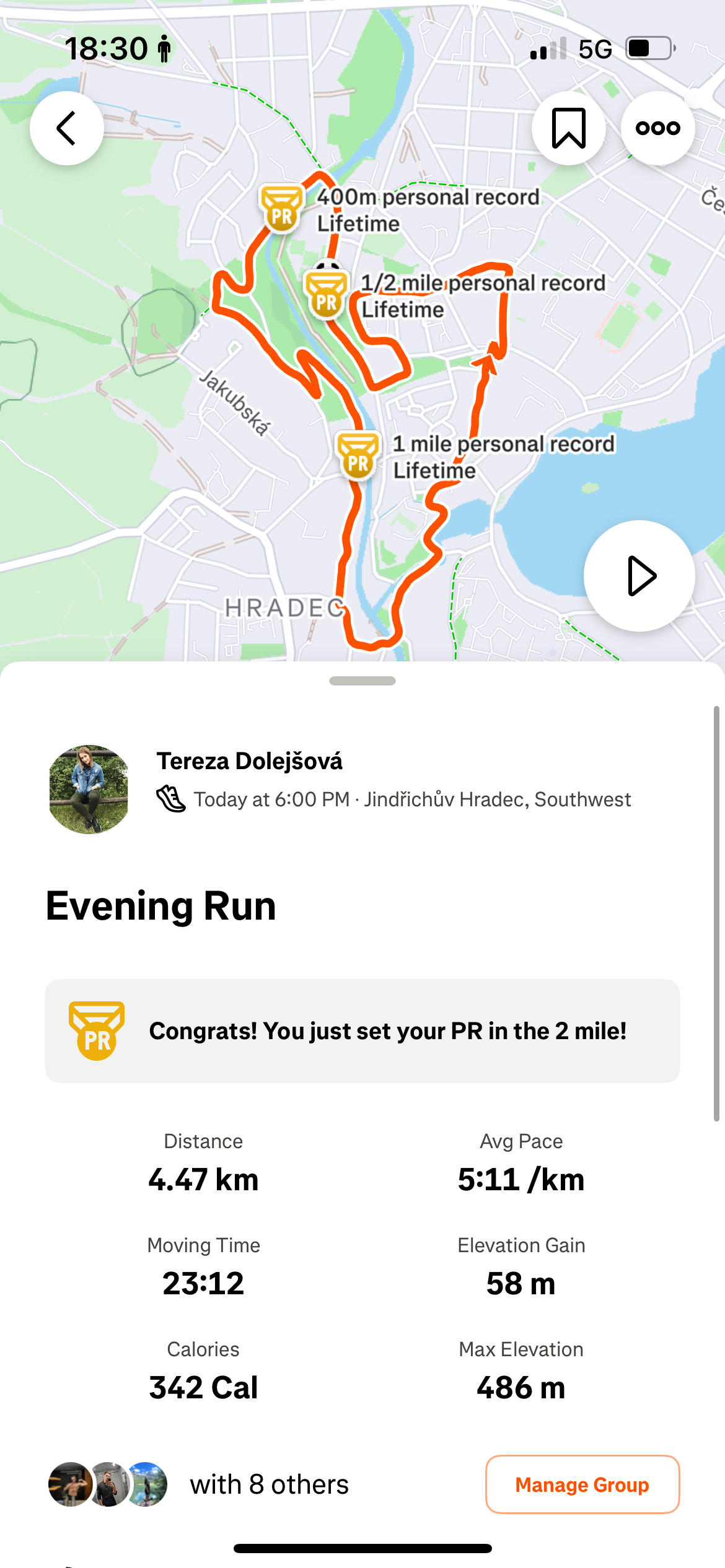Tap the 1/2 mile personal record badge
The height and width of the screenshot is (1568, 725).
326,295
